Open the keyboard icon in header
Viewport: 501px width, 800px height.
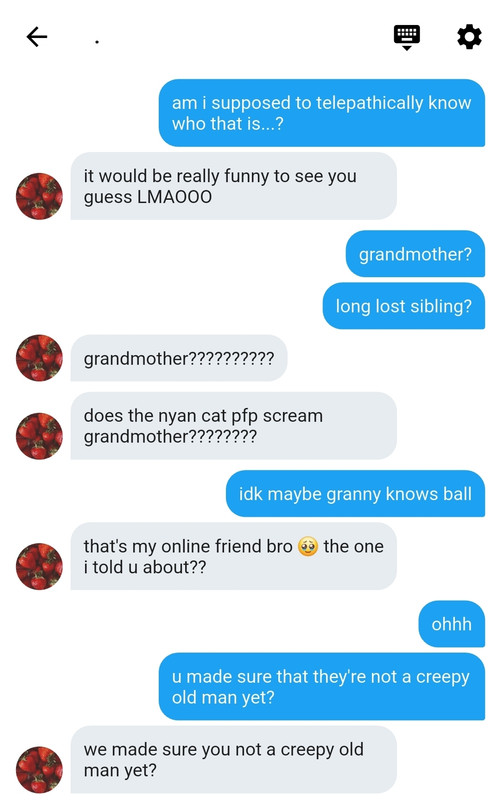point(407,37)
